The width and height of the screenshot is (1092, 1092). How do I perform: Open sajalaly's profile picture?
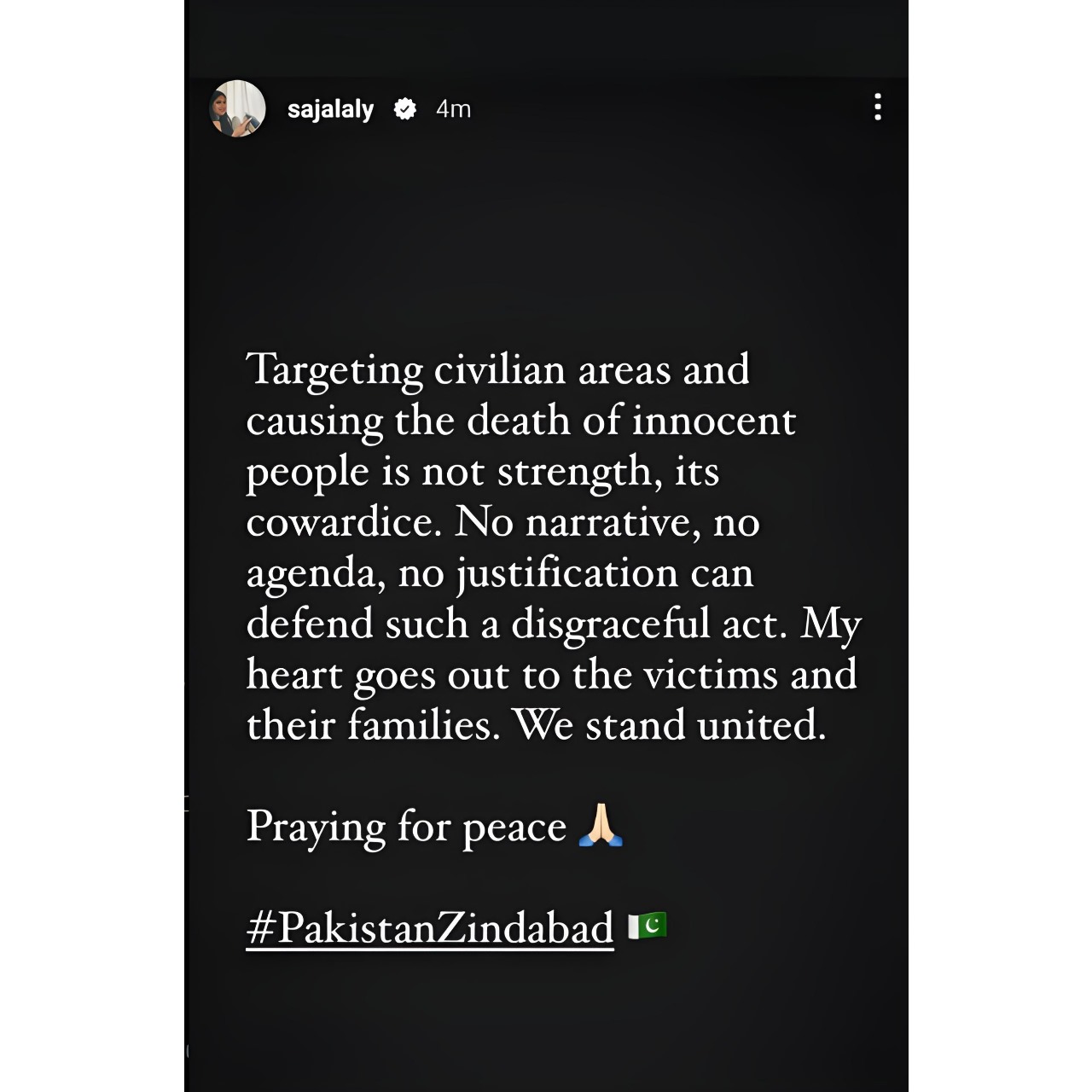point(237,108)
